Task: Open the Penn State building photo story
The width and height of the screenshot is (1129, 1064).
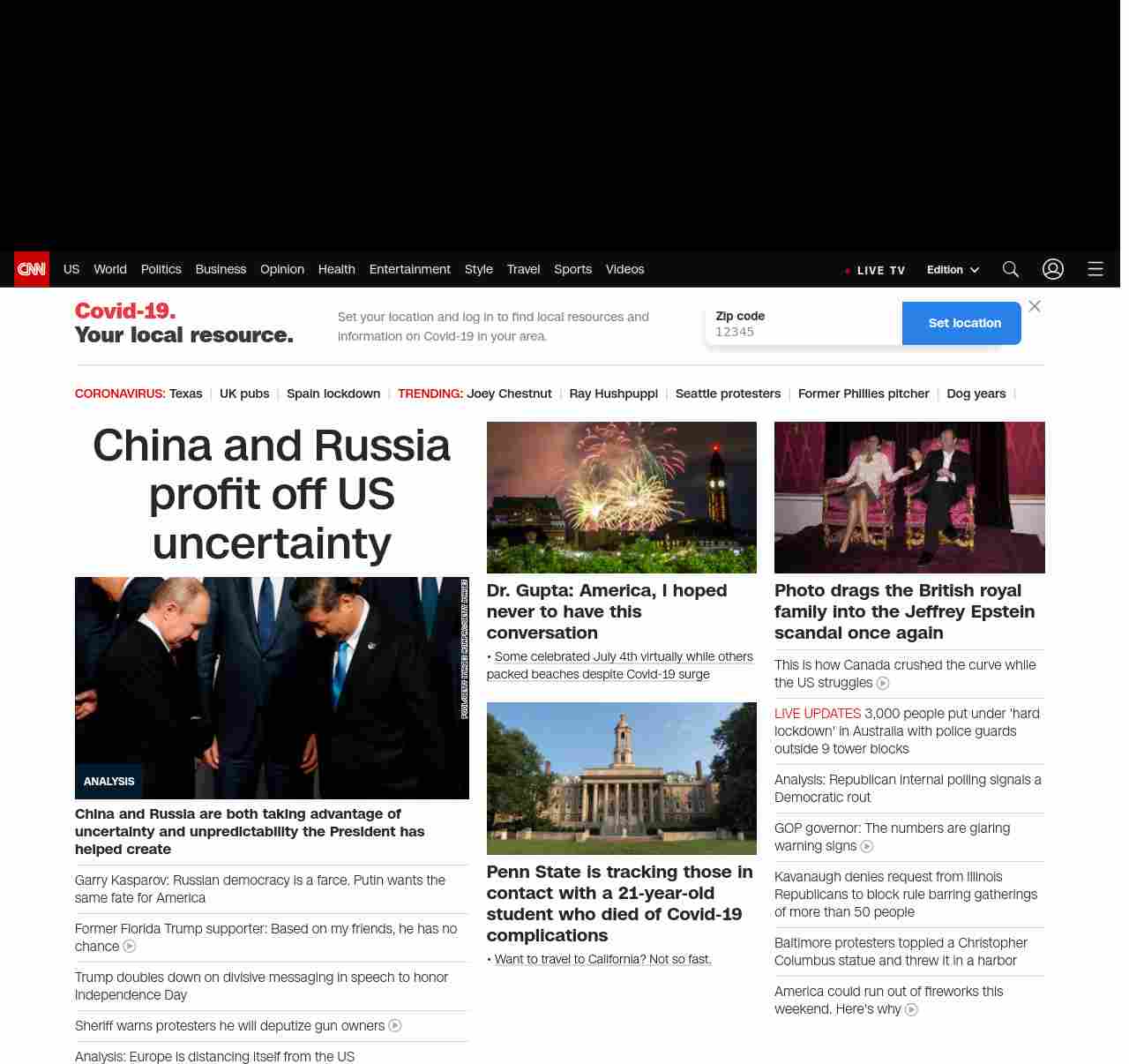Action: point(621,778)
